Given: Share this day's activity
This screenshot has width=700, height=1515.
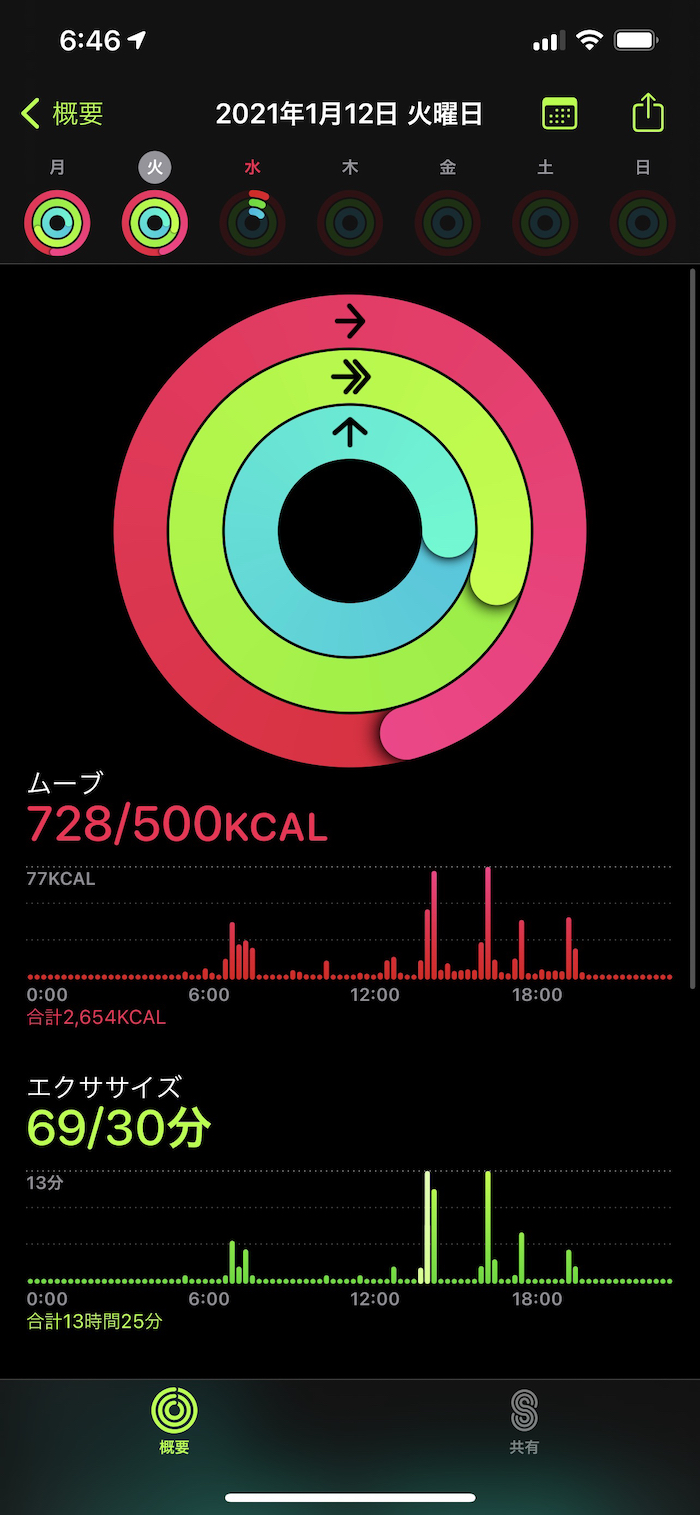Looking at the screenshot, I should point(648,112).
